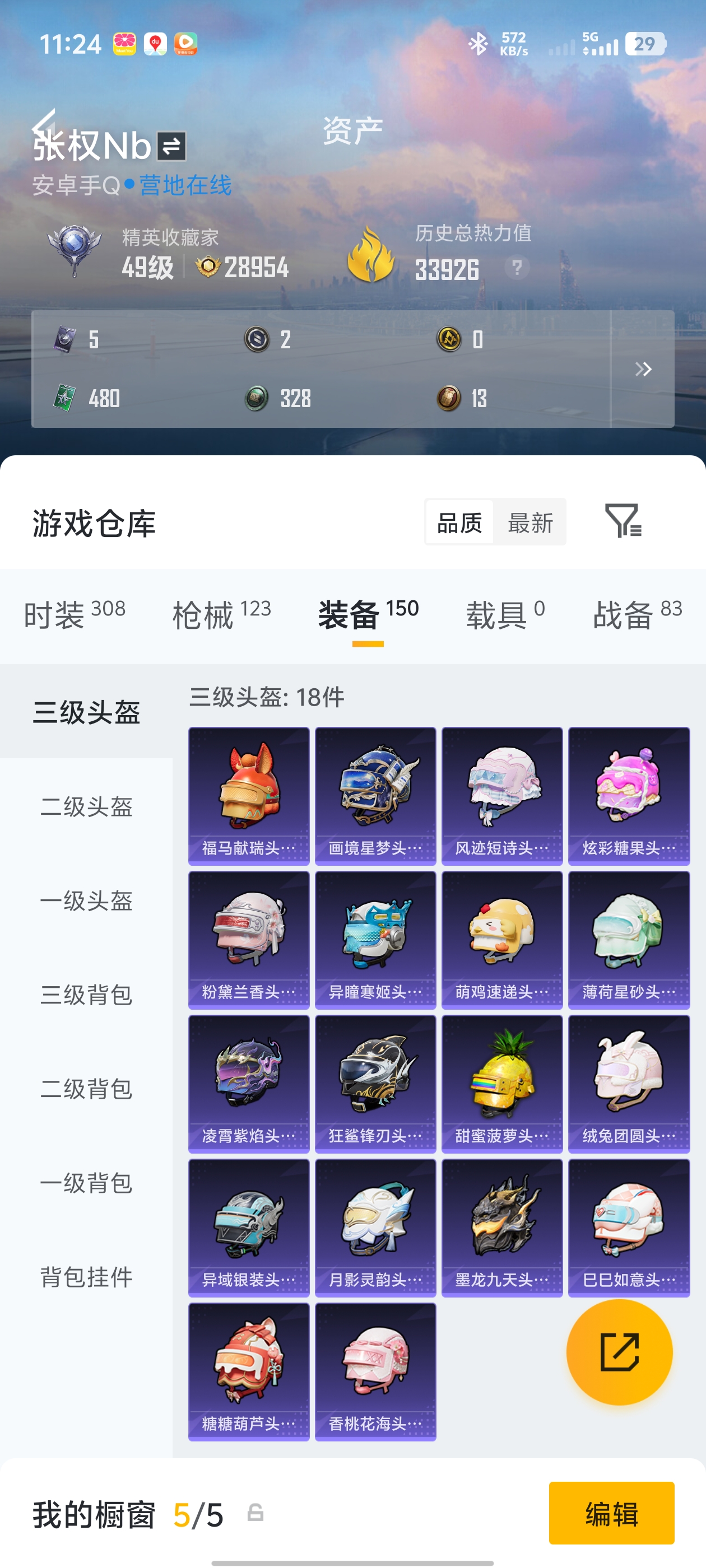The image size is (706, 1568).
Task: Tap the orange share icon over the item grid
Action: (620, 1352)
